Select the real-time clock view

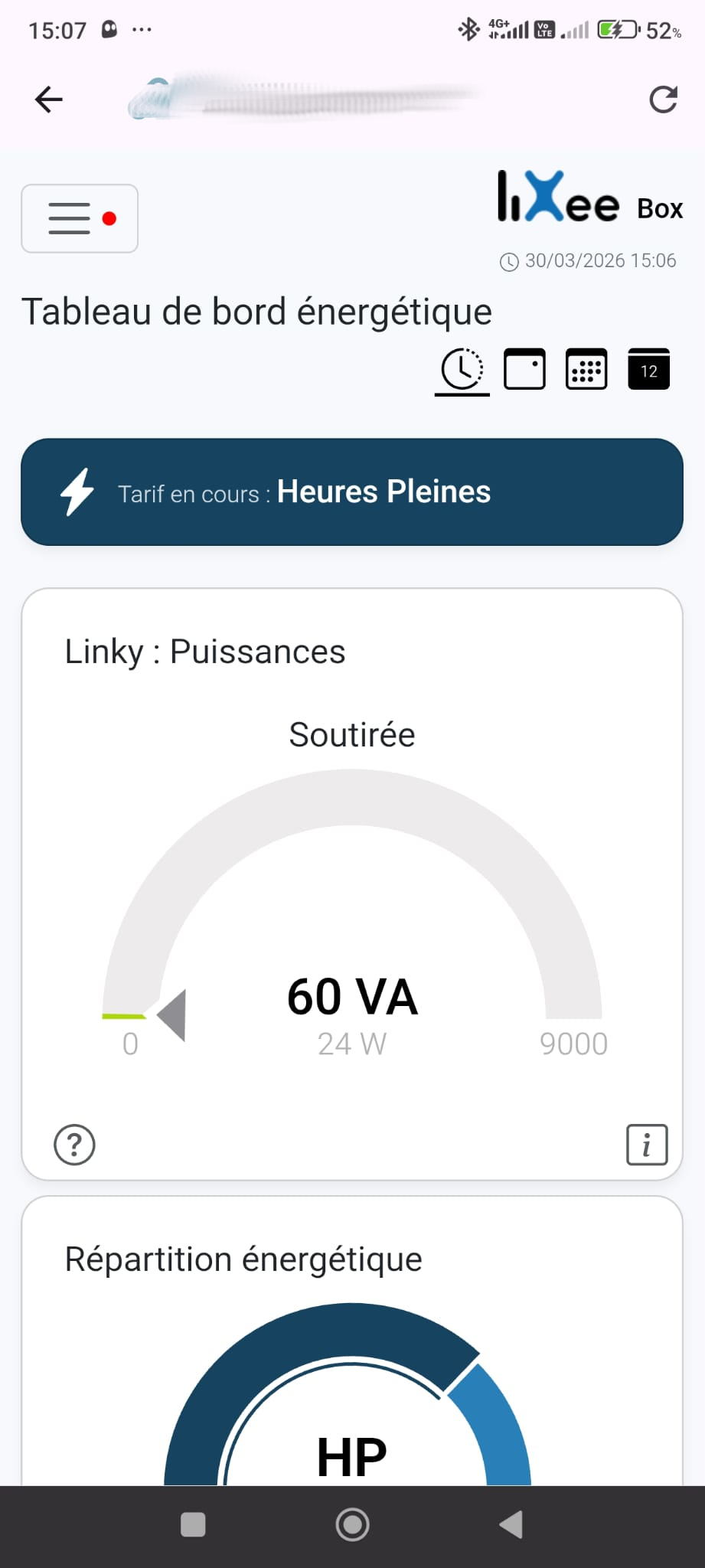[x=462, y=370]
